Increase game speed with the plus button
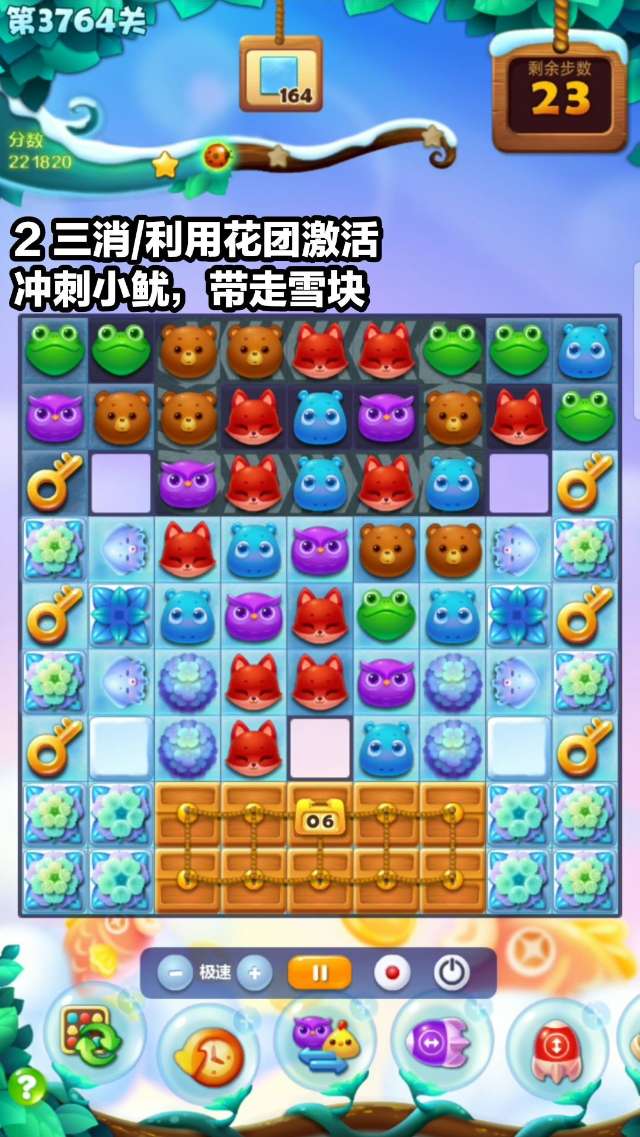This screenshot has height=1137, width=640. click(x=254, y=972)
